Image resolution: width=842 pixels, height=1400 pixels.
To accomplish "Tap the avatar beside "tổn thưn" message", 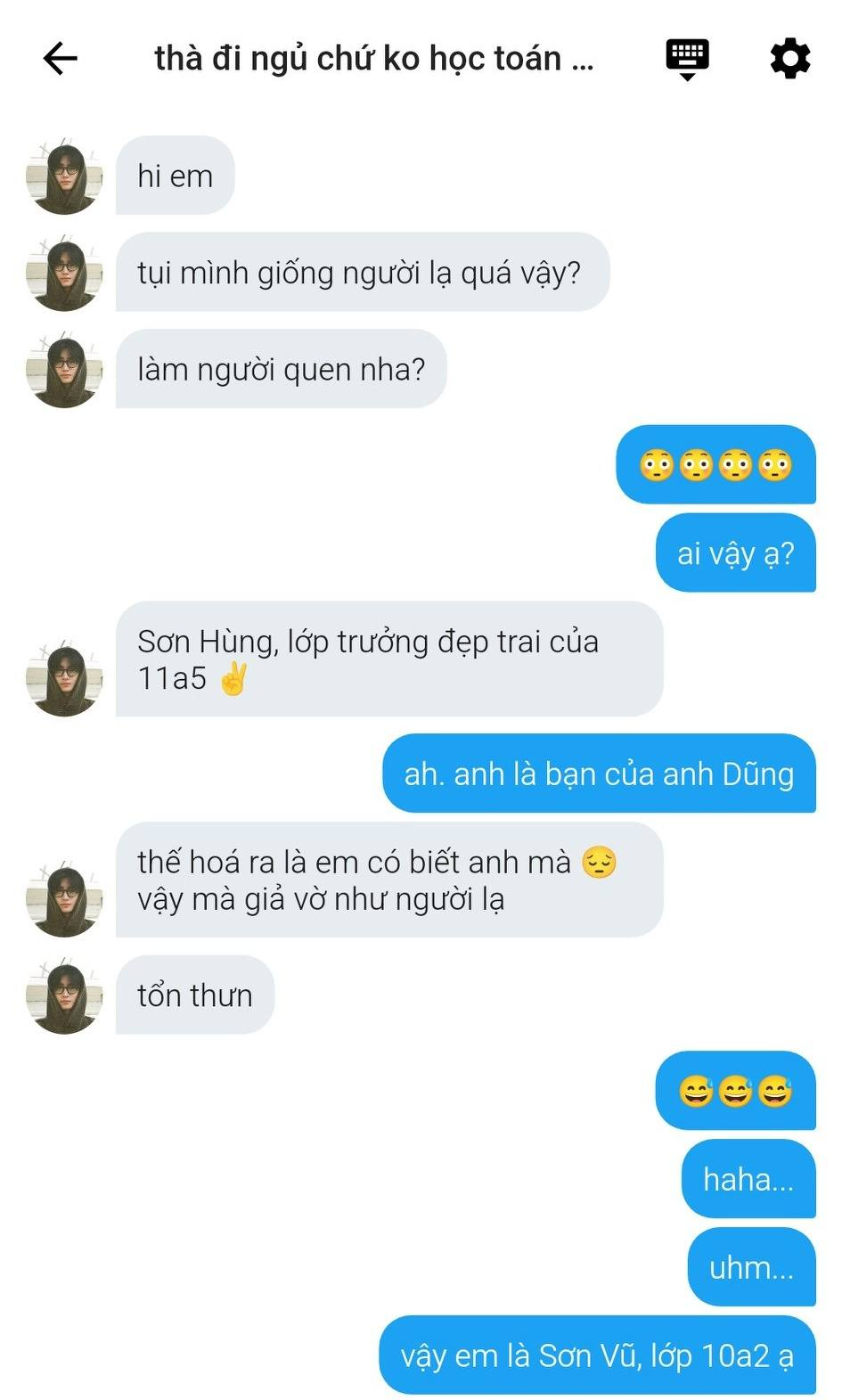I will [64, 995].
